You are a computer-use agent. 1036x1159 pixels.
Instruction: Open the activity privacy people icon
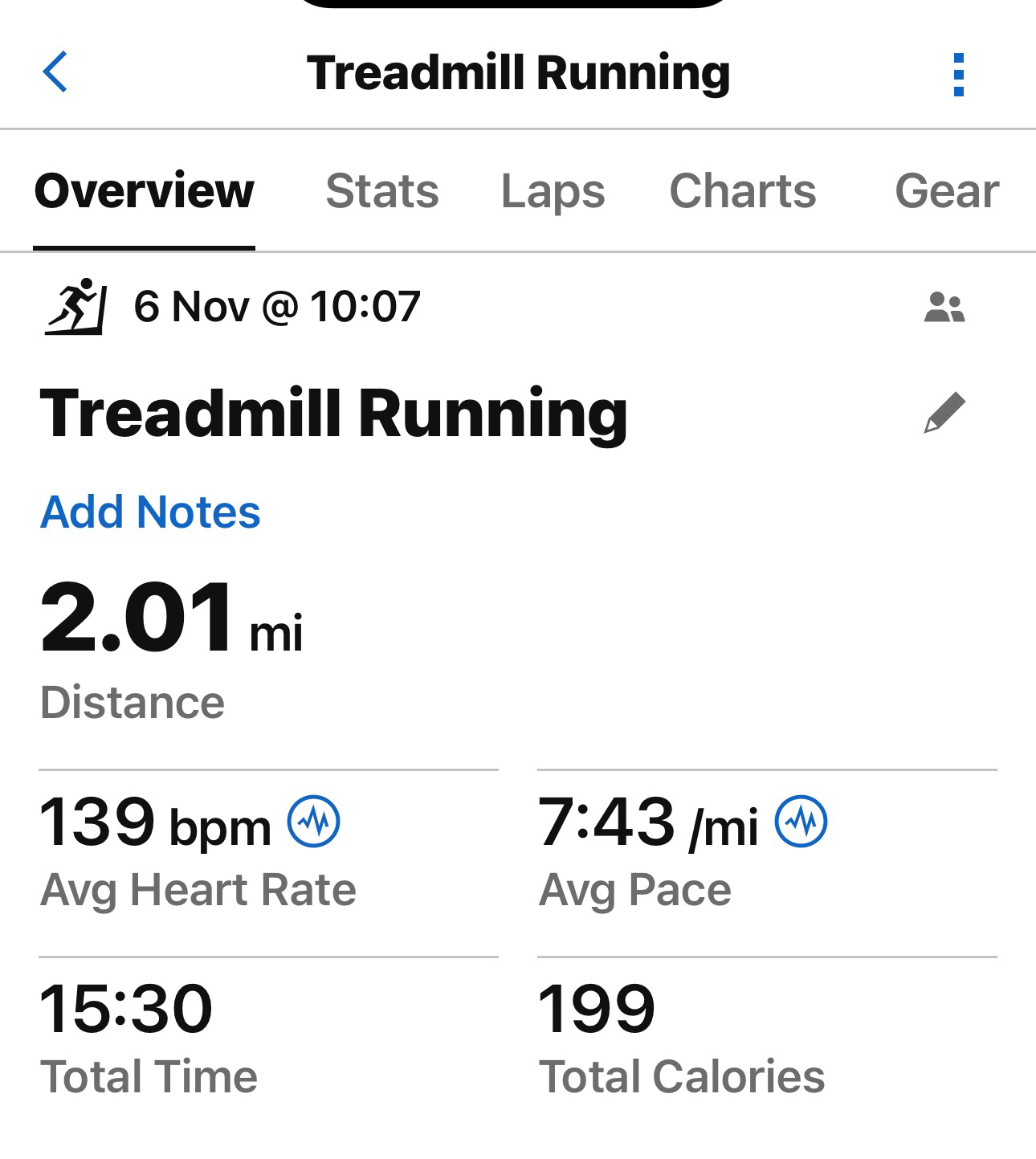[944, 308]
